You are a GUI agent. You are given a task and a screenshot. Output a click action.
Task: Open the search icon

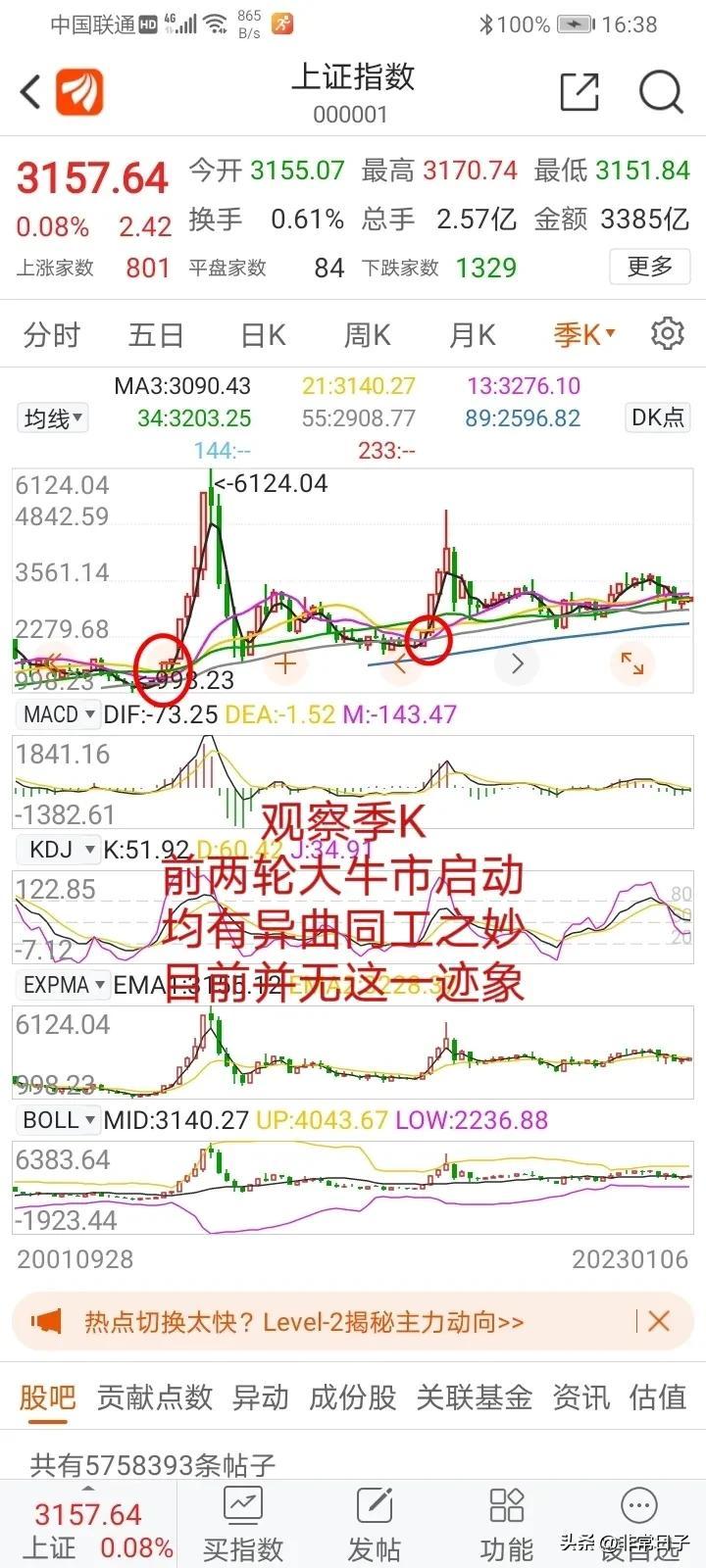click(662, 91)
